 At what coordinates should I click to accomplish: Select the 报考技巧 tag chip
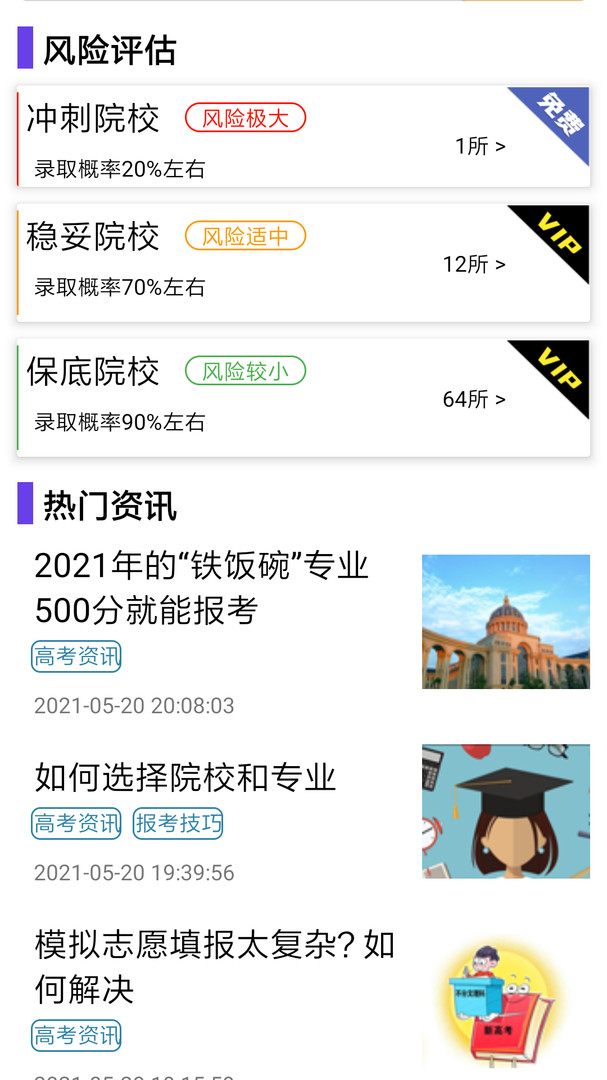[x=178, y=823]
